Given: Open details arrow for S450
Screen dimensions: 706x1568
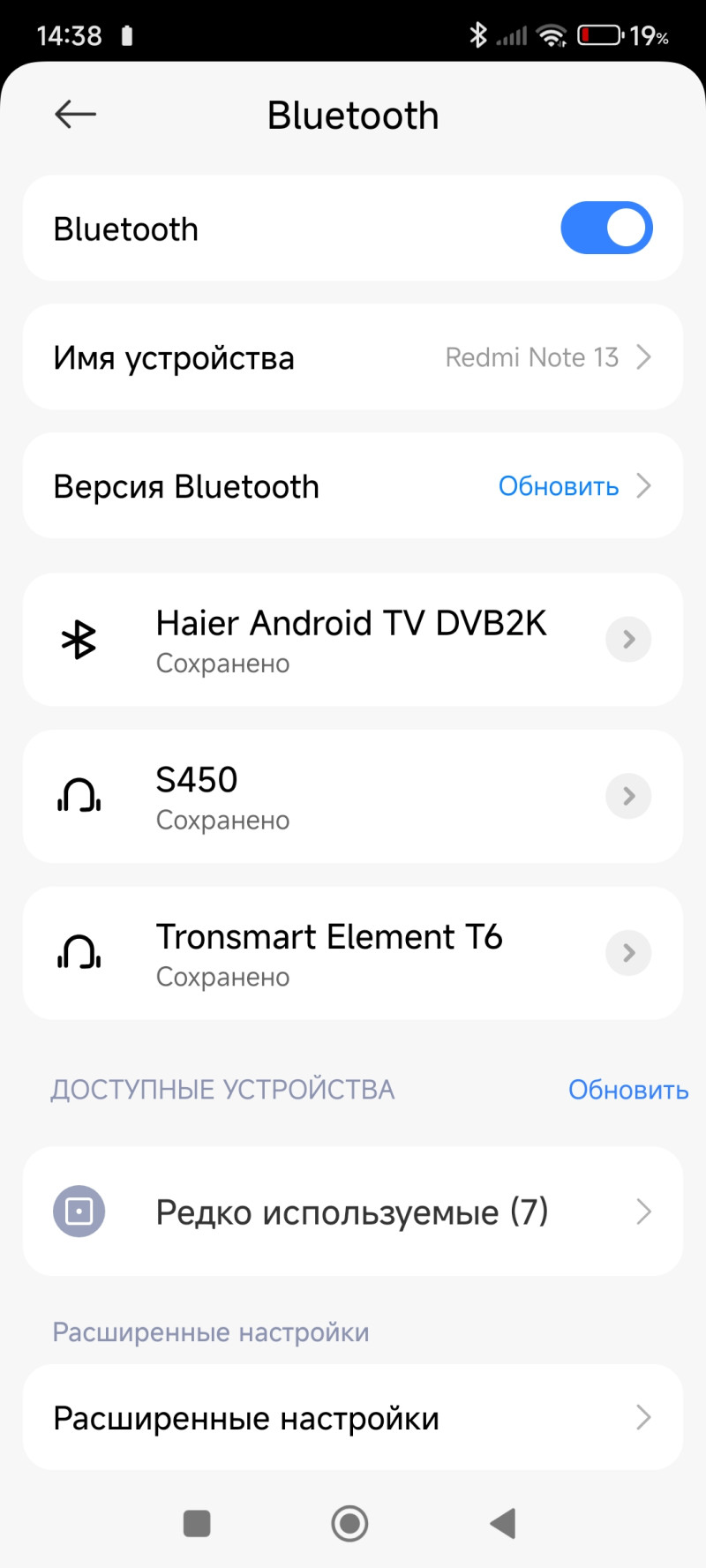Looking at the screenshot, I should (628, 797).
